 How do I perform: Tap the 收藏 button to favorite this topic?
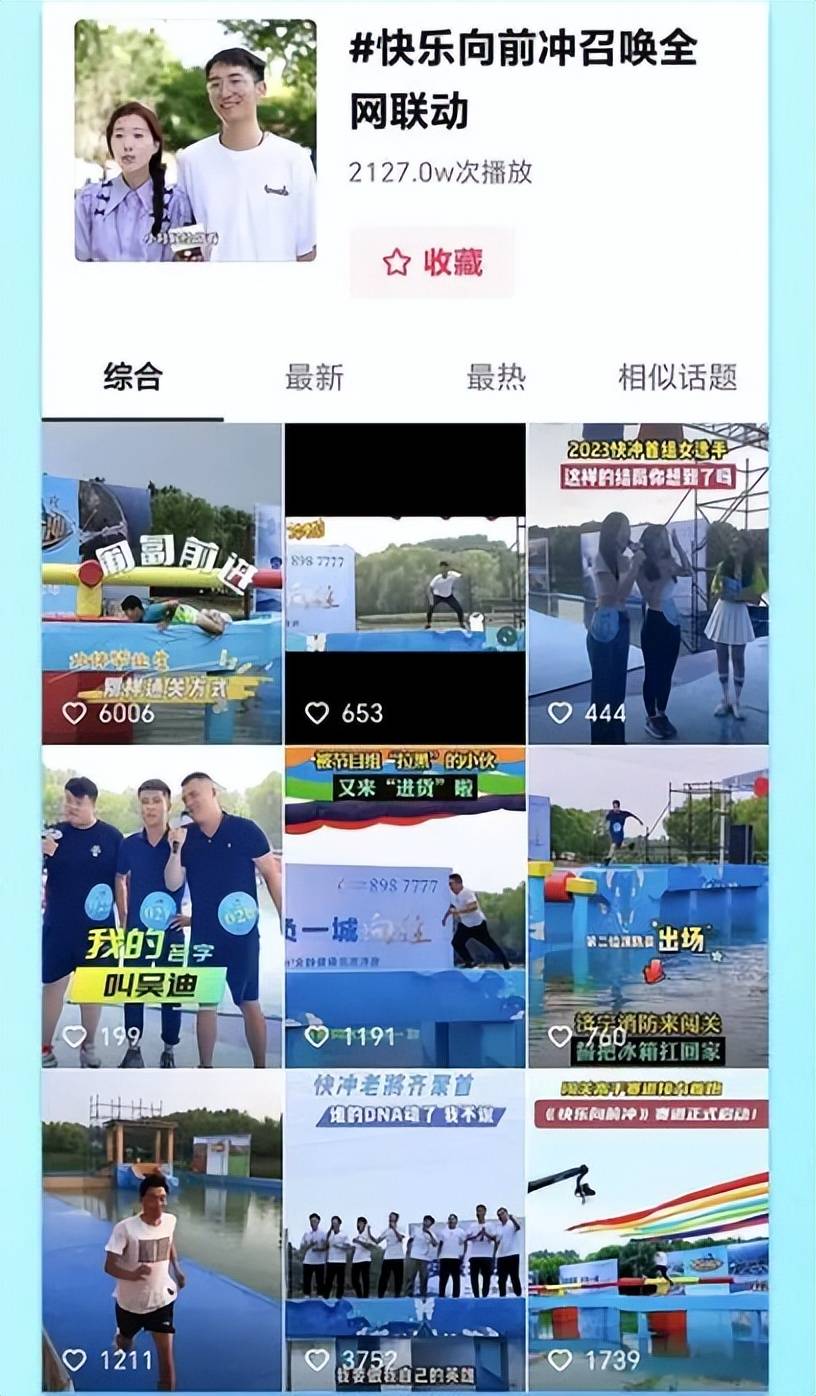click(x=432, y=263)
